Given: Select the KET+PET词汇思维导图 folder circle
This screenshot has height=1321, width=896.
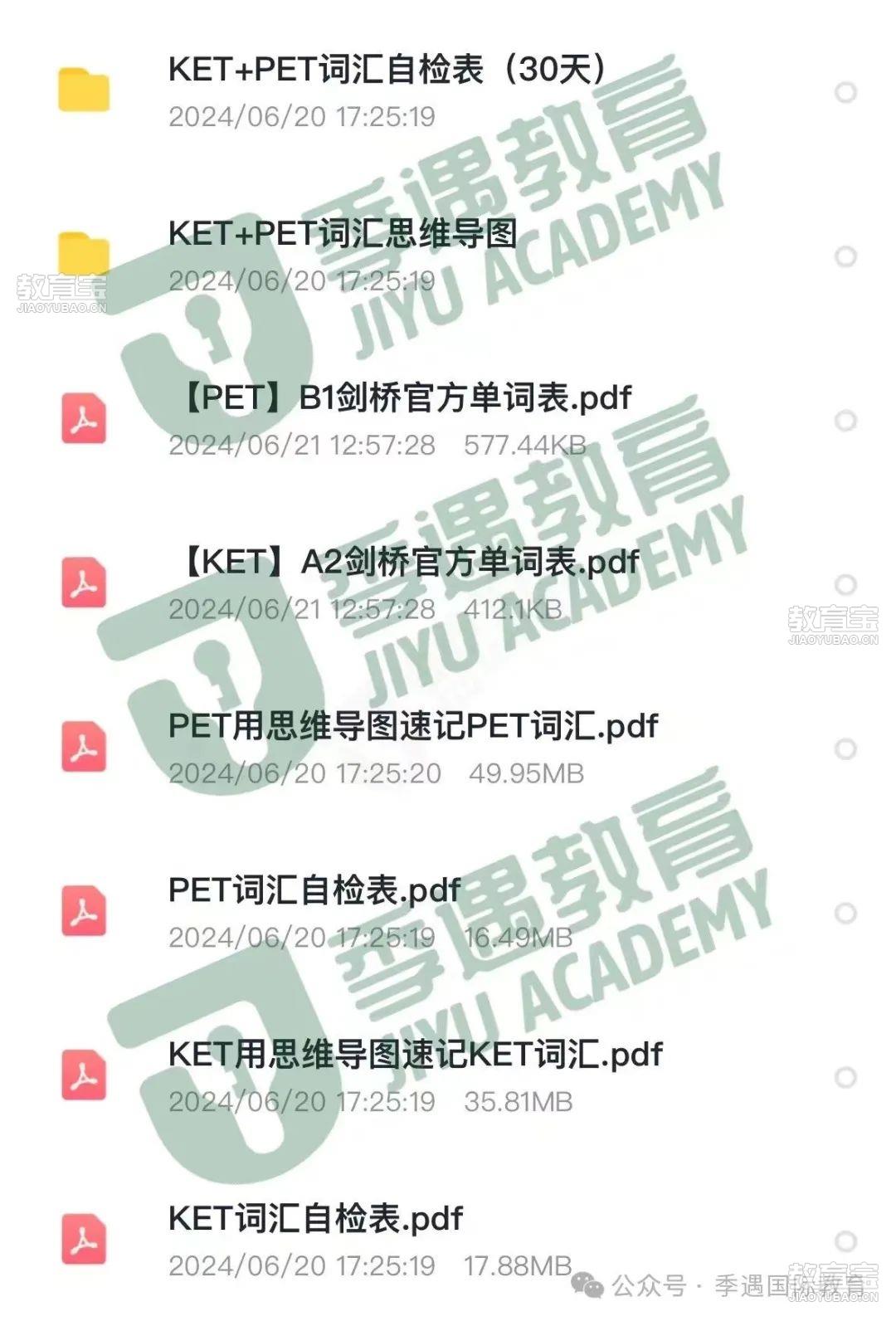Looking at the screenshot, I should tap(845, 256).
